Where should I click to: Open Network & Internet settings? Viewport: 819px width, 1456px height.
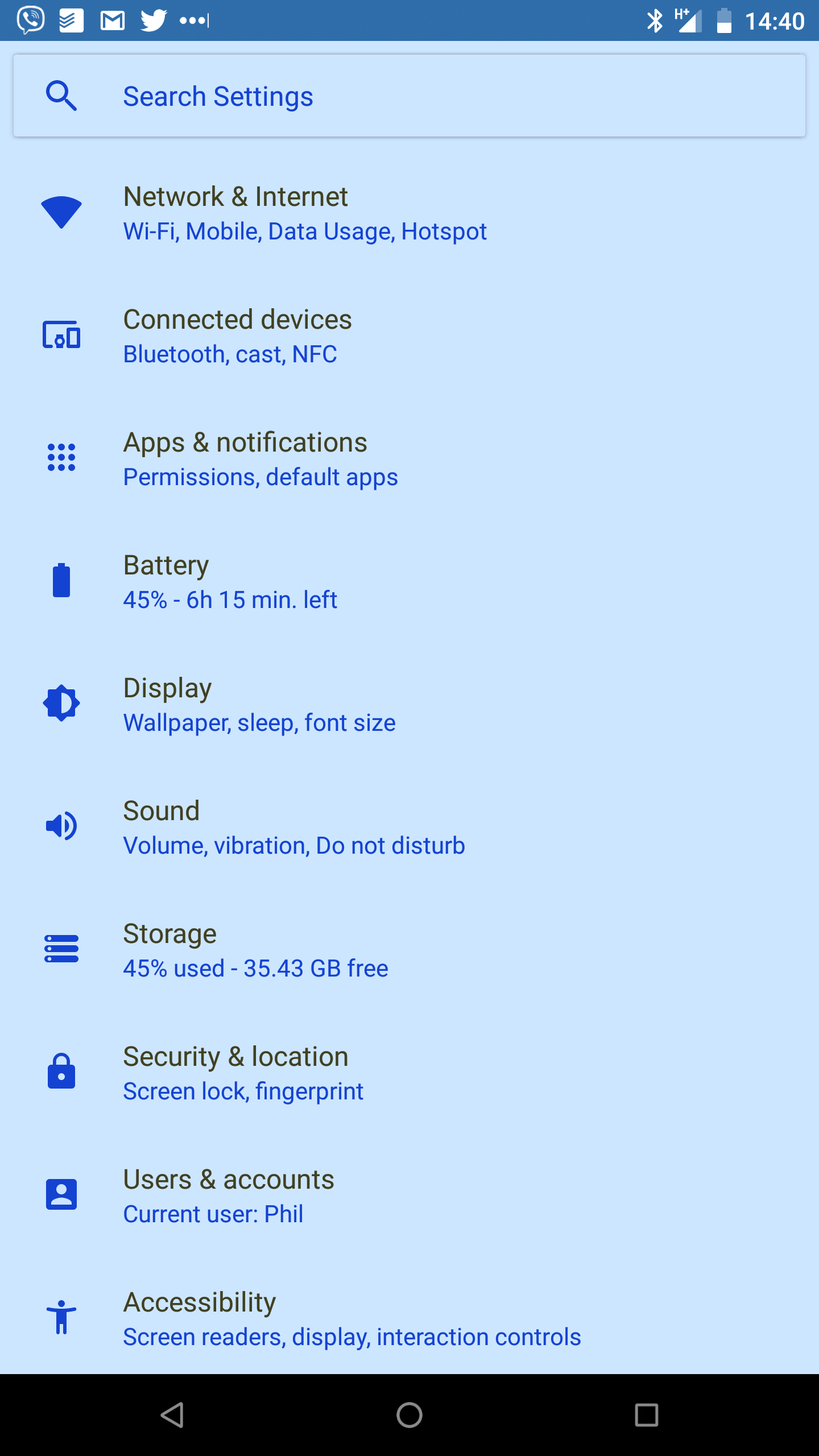(409, 213)
